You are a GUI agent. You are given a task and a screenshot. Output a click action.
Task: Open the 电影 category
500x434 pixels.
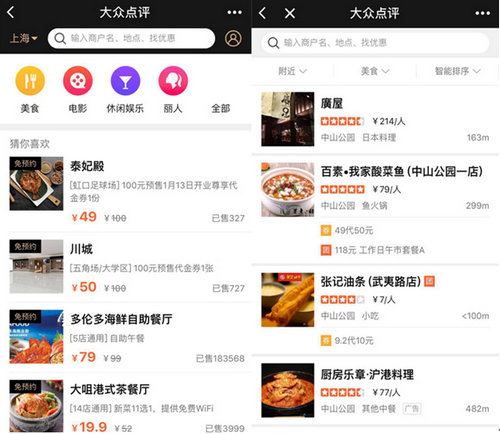(x=78, y=89)
